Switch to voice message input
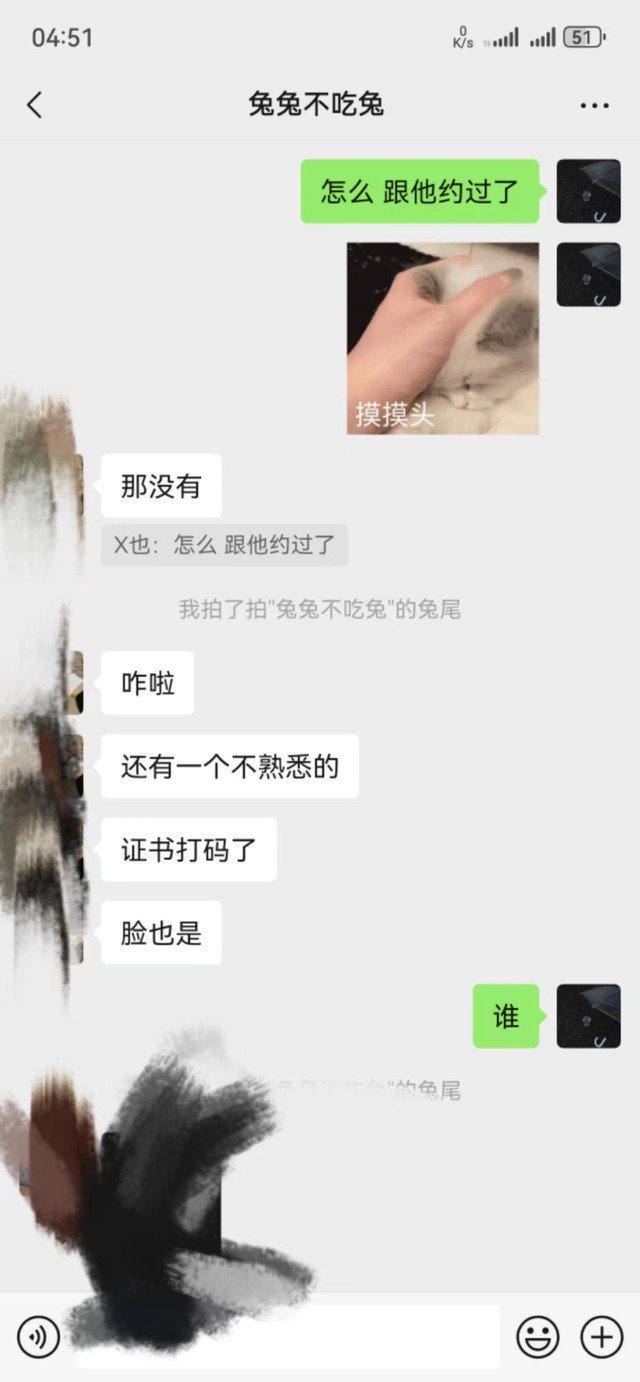Screen dimensions: 640x1382 (x=38, y=1336)
